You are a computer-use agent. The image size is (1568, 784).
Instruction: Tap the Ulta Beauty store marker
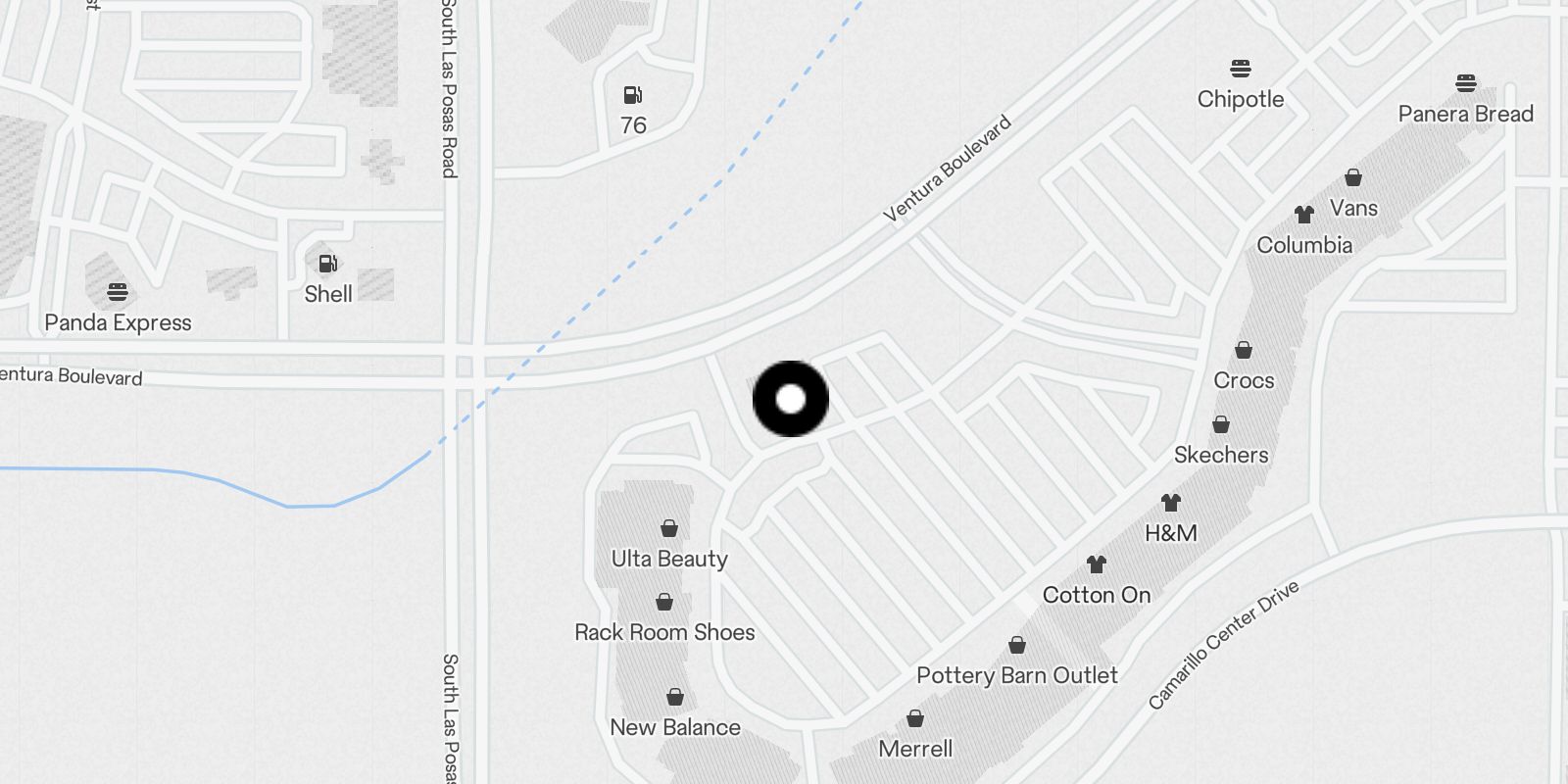(x=669, y=529)
